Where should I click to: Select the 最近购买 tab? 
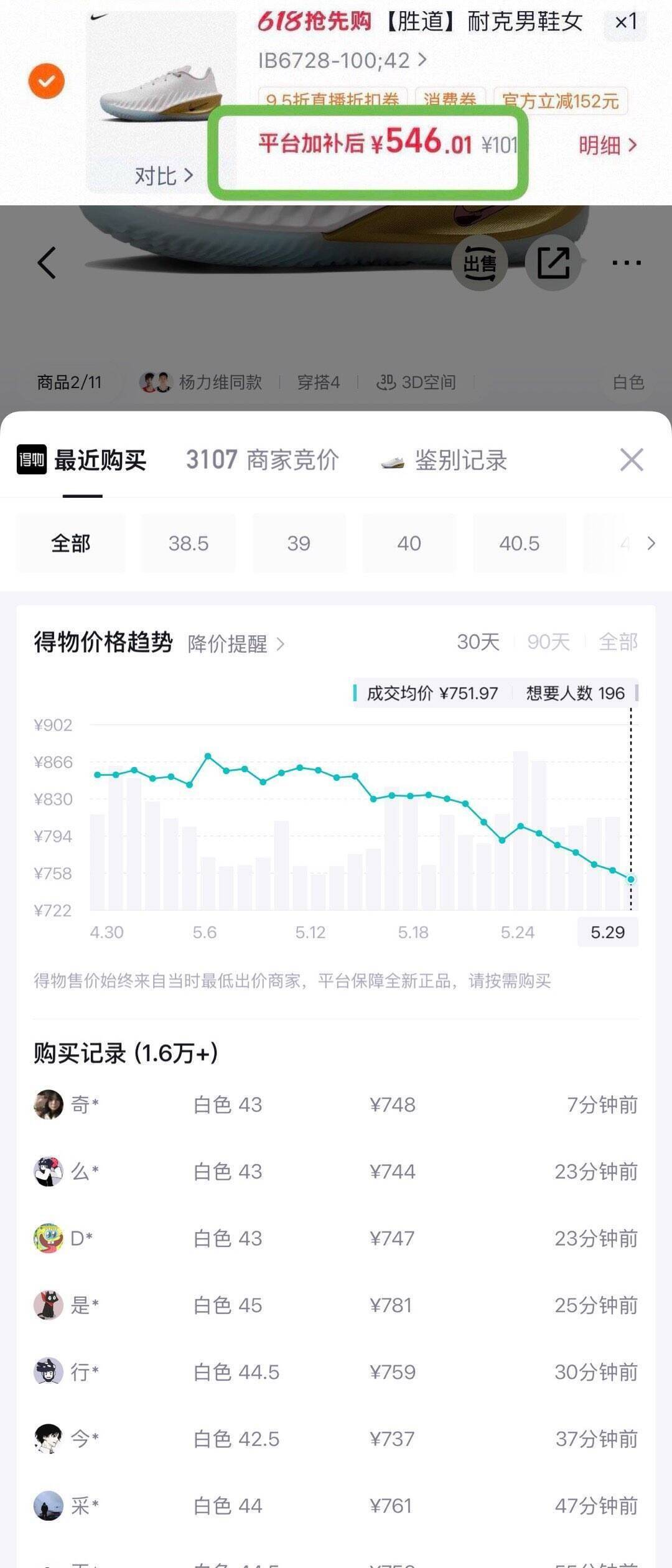coord(82,460)
